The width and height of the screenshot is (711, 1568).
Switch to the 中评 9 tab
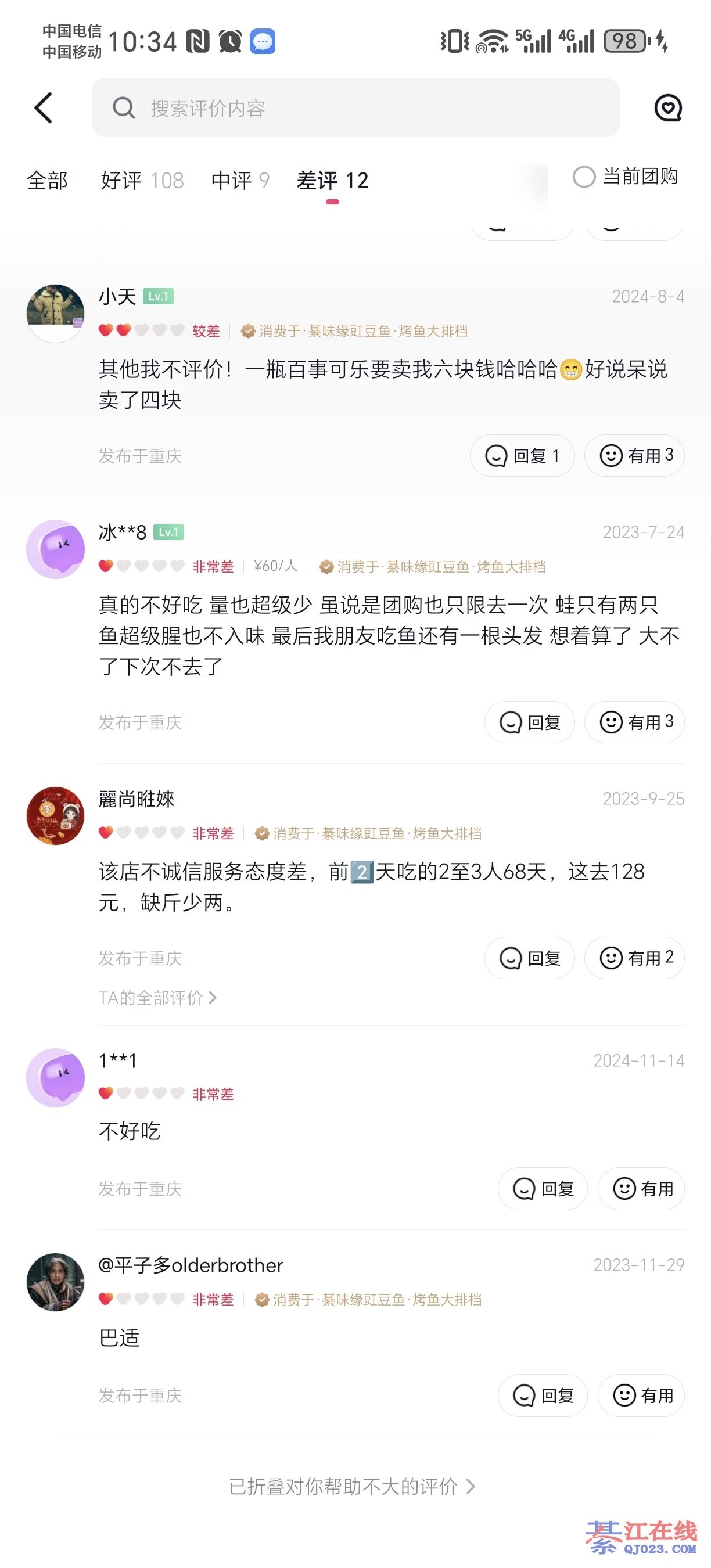click(240, 180)
